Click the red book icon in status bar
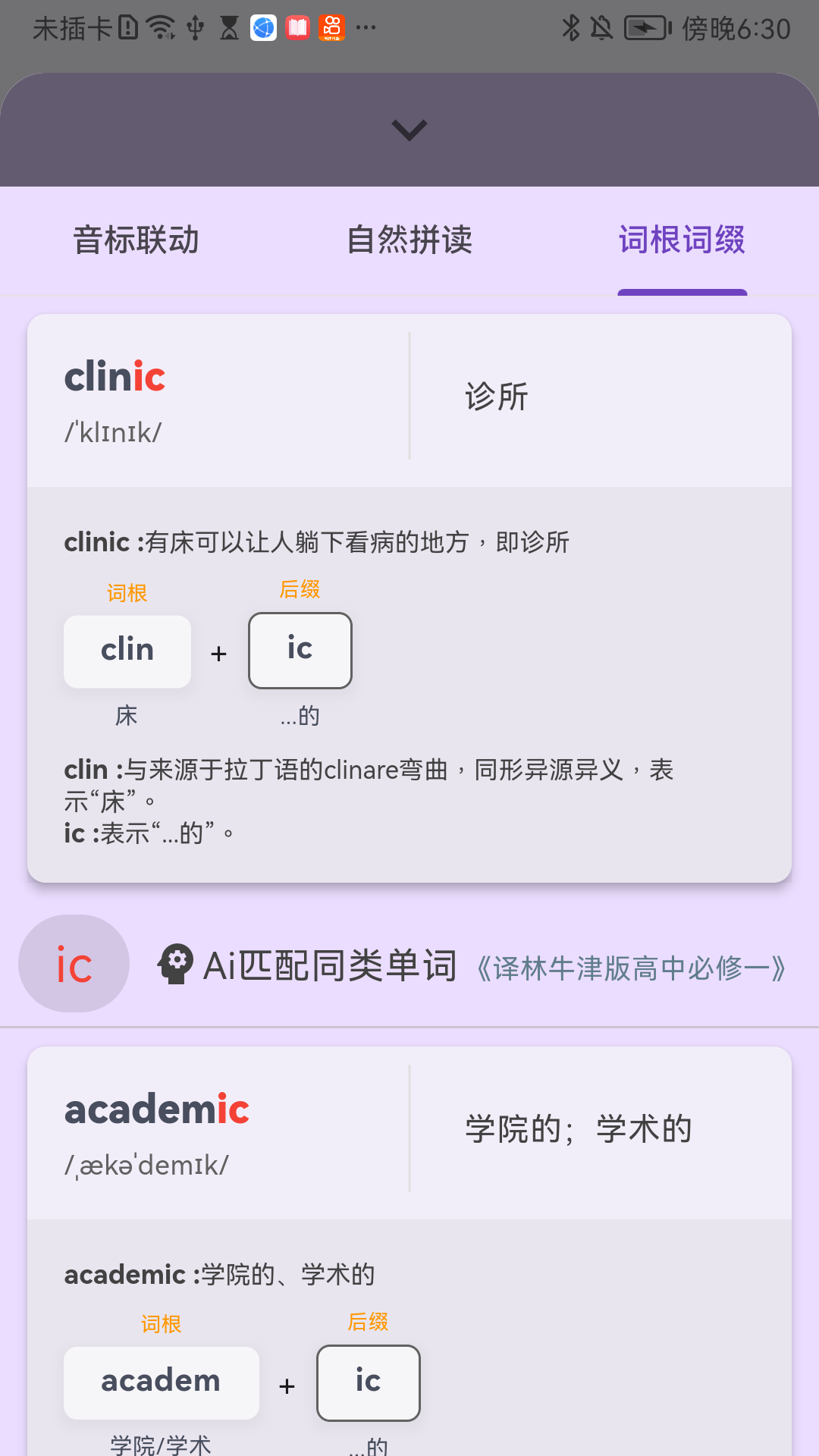Viewport: 819px width, 1456px height. click(x=297, y=27)
